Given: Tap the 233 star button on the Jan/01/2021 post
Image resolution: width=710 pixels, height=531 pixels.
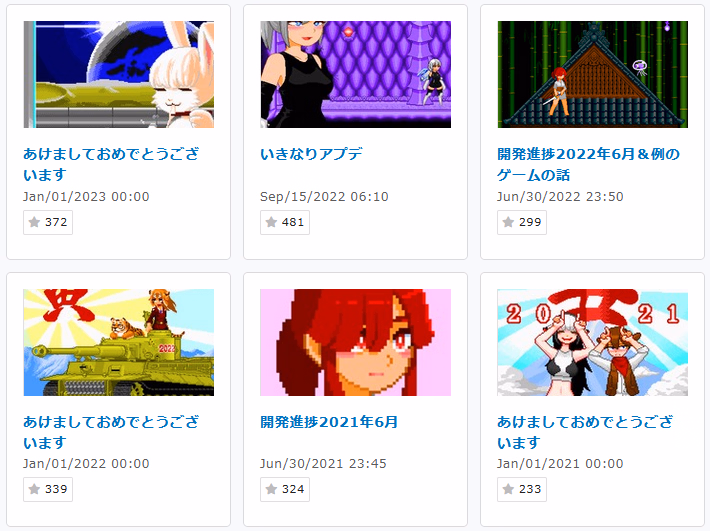Looking at the screenshot, I should pos(521,490).
